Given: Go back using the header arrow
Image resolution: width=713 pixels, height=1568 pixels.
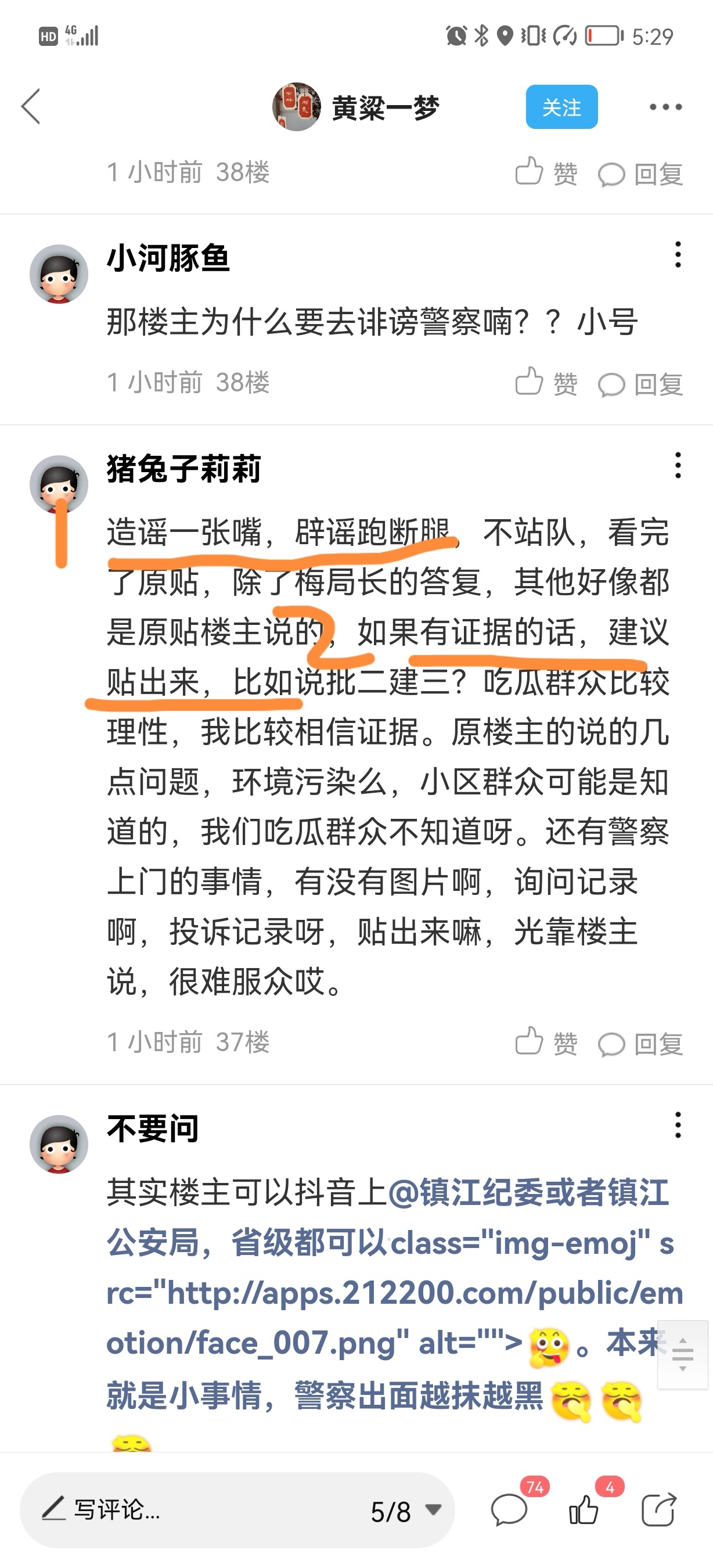Looking at the screenshot, I should pos(31,106).
